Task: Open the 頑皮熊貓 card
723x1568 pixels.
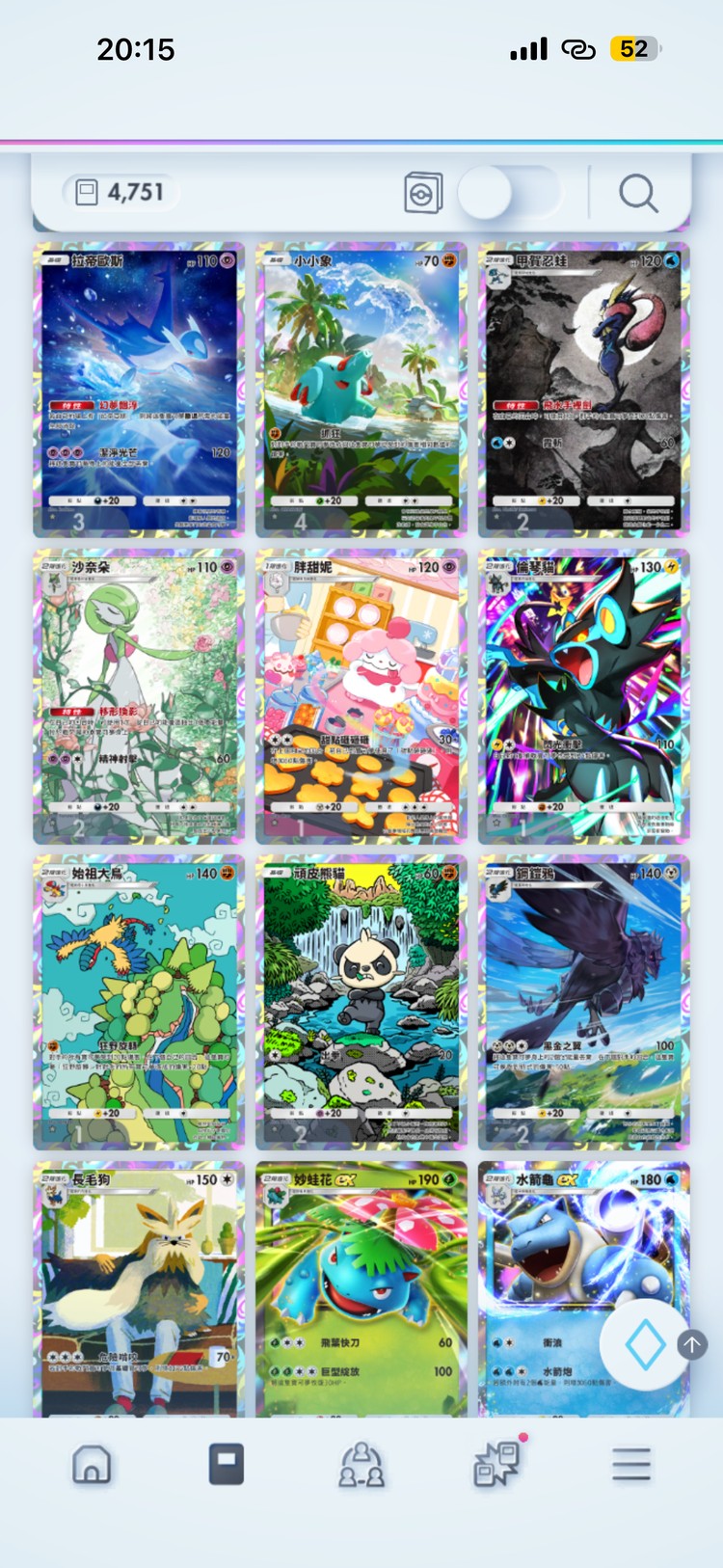Action: point(361,1003)
